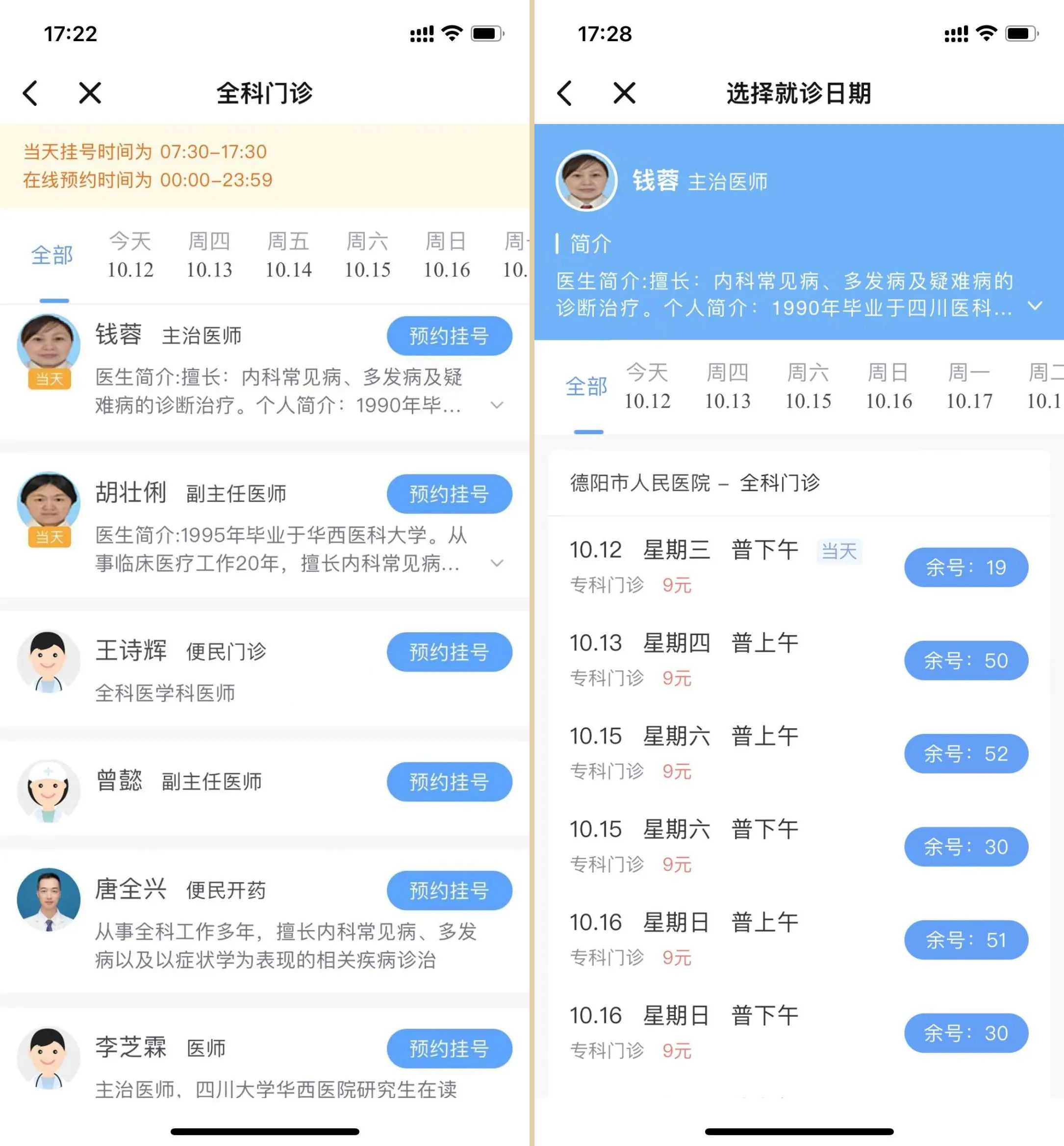Close the 选择就诊日期 page with the X
Viewport: 1064px width, 1146px height.
(624, 93)
